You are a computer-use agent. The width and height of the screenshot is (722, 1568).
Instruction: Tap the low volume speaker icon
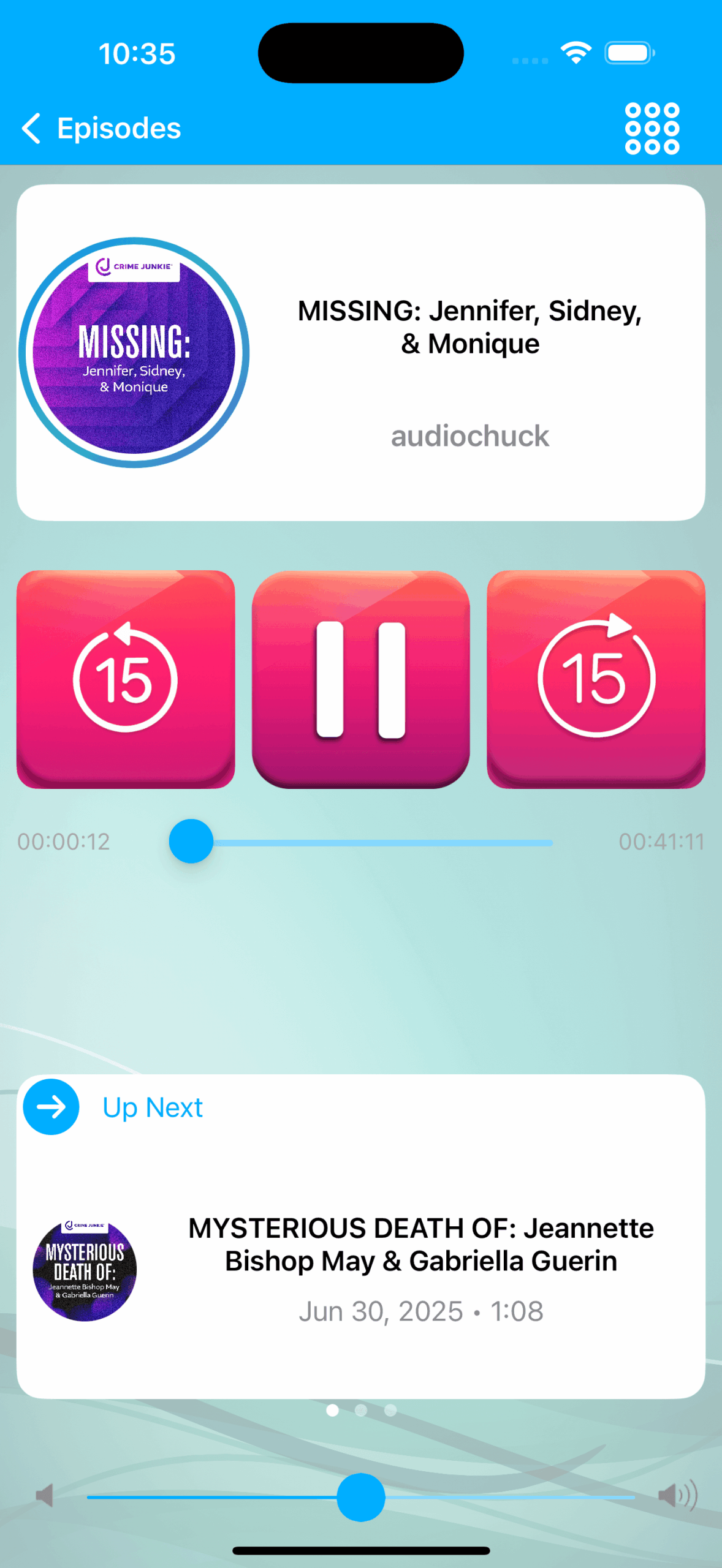click(x=45, y=1496)
